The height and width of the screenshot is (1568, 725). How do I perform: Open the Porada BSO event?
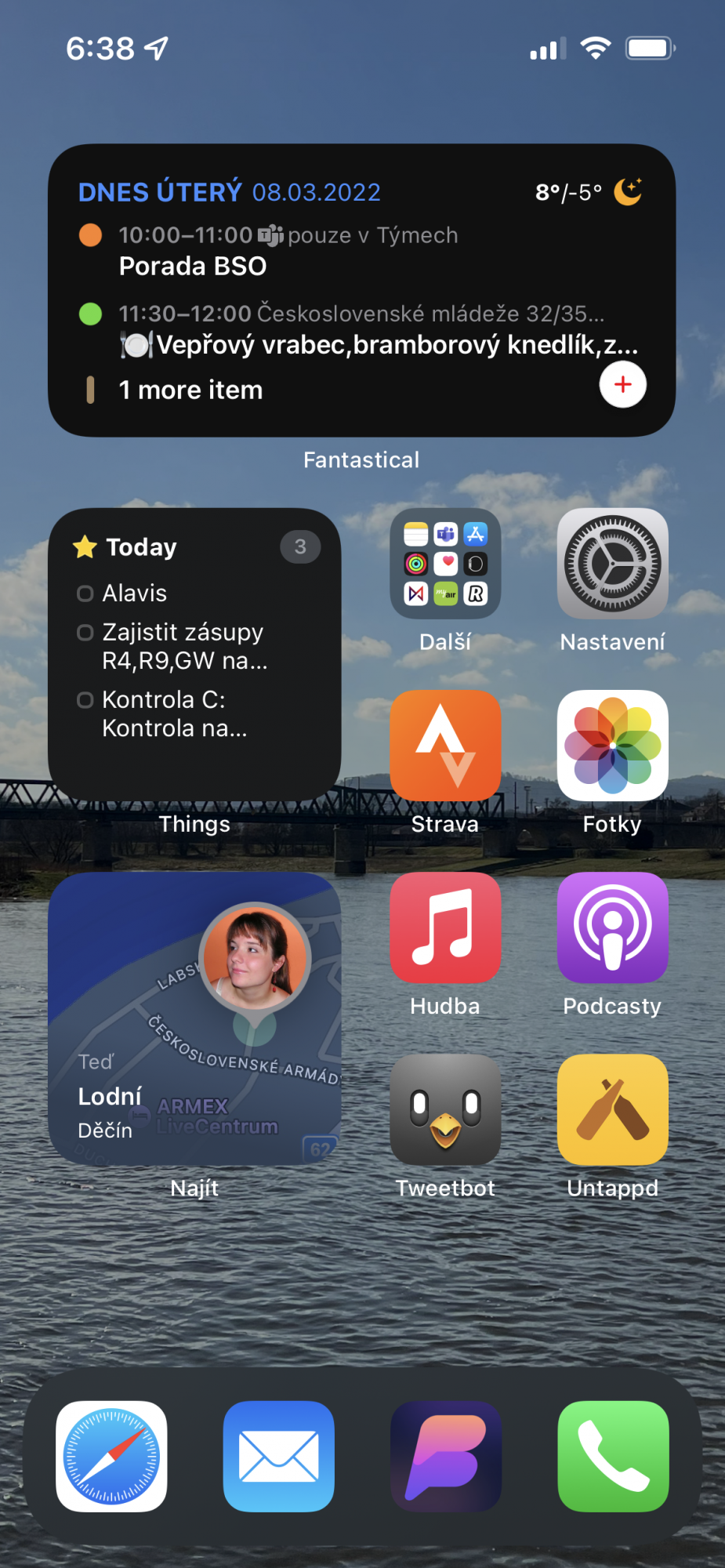tap(192, 266)
